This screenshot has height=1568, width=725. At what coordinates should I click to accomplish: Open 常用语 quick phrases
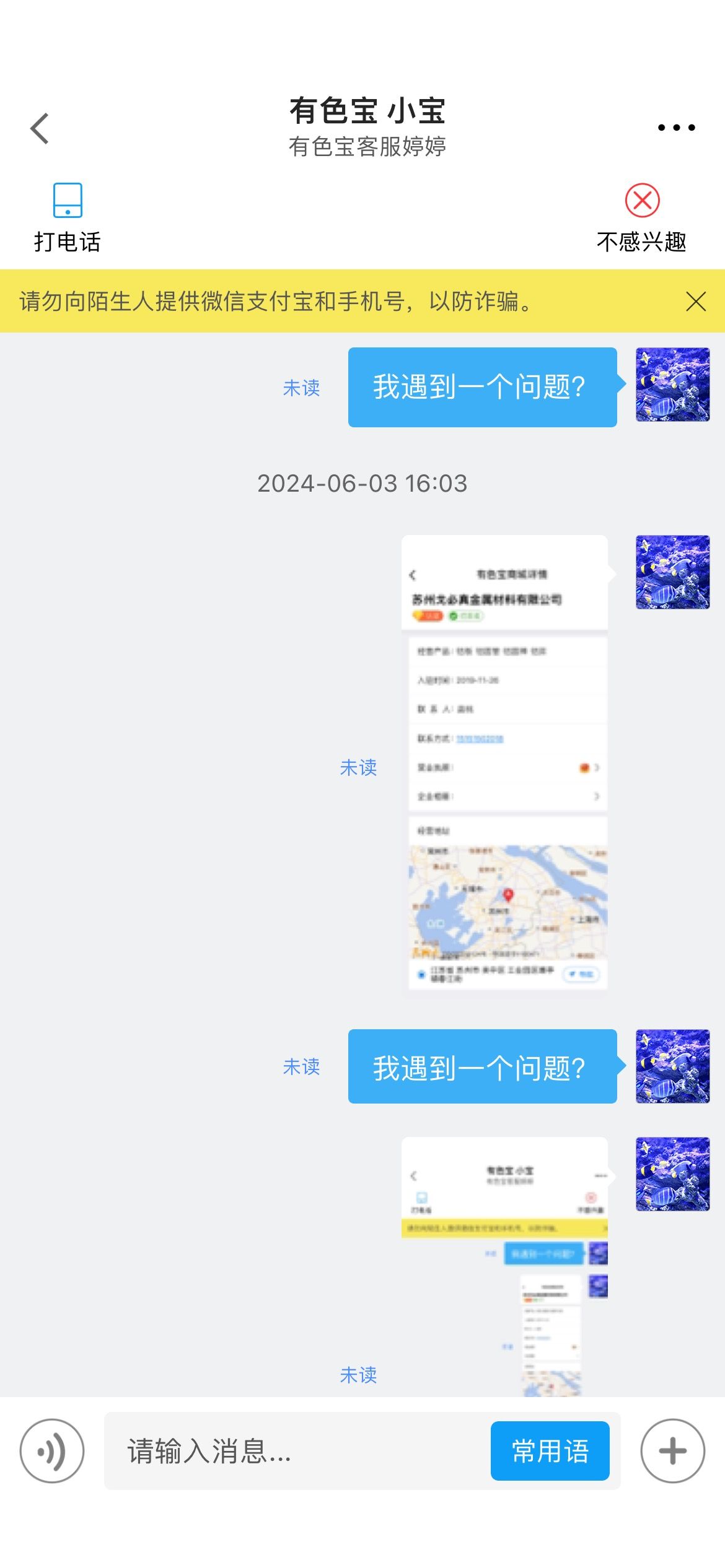550,1450
